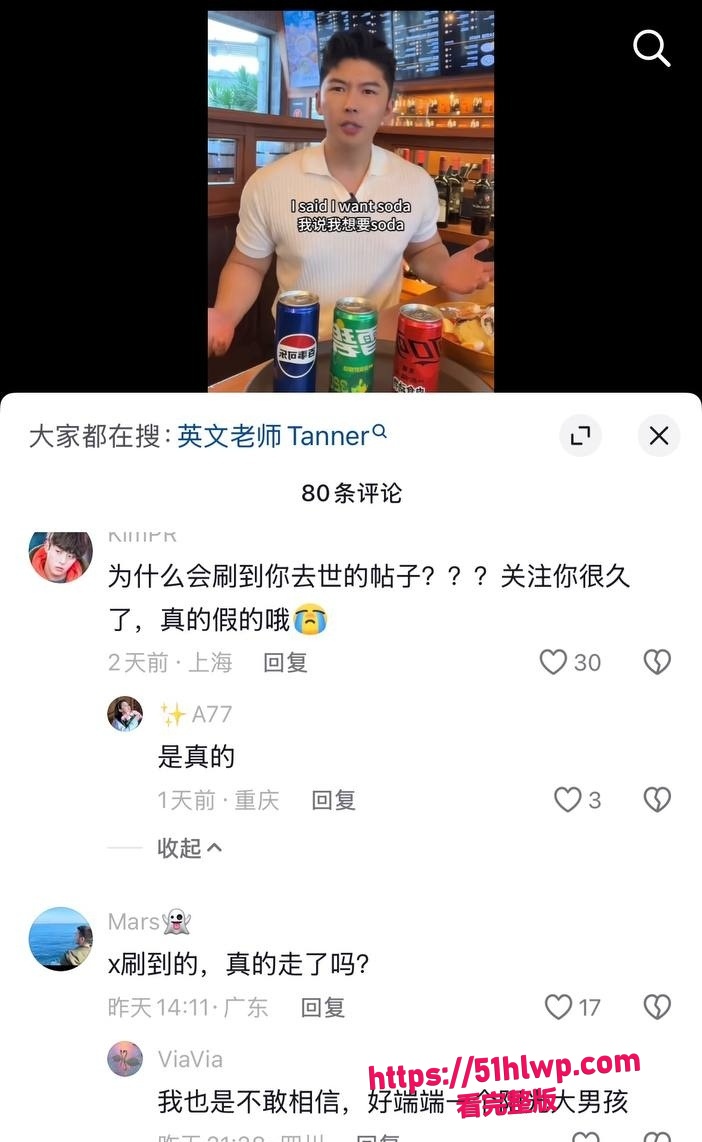Open Mars's profile avatar
Image resolution: width=702 pixels, height=1142 pixels.
point(60,939)
